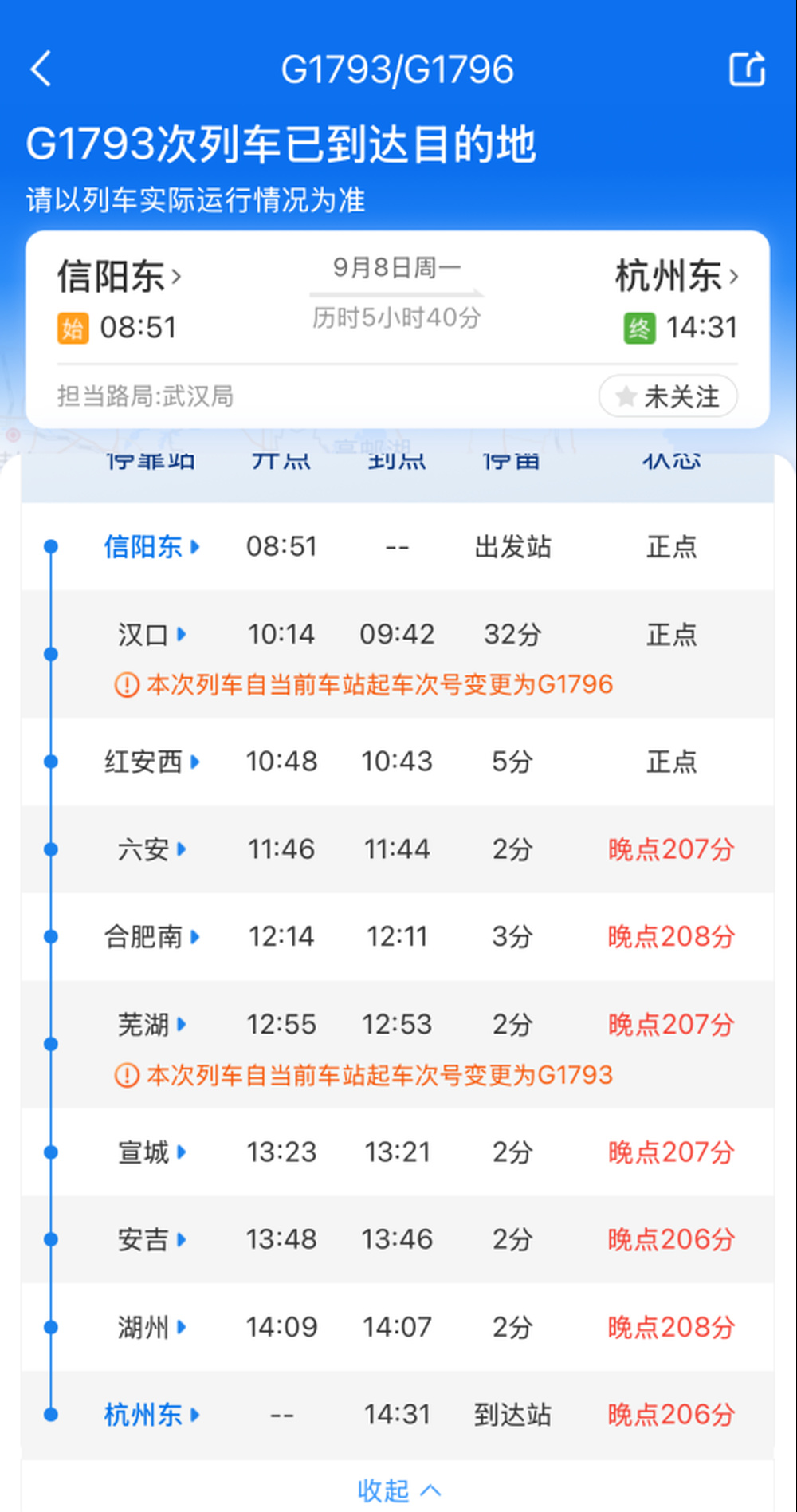The width and height of the screenshot is (797, 1512).
Task: Open the 红安西 stop details
Action: coord(151,762)
